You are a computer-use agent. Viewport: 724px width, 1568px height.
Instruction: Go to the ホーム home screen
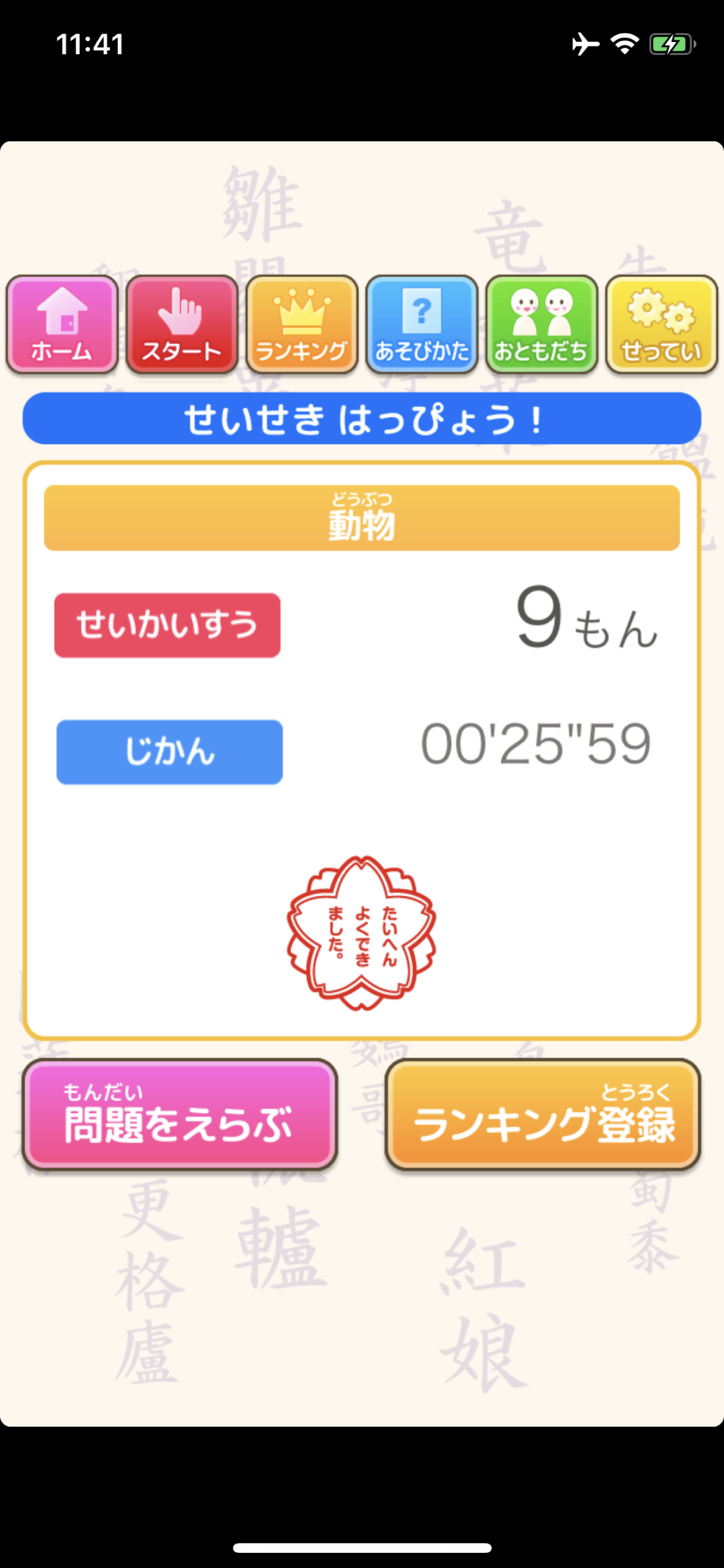(x=62, y=324)
